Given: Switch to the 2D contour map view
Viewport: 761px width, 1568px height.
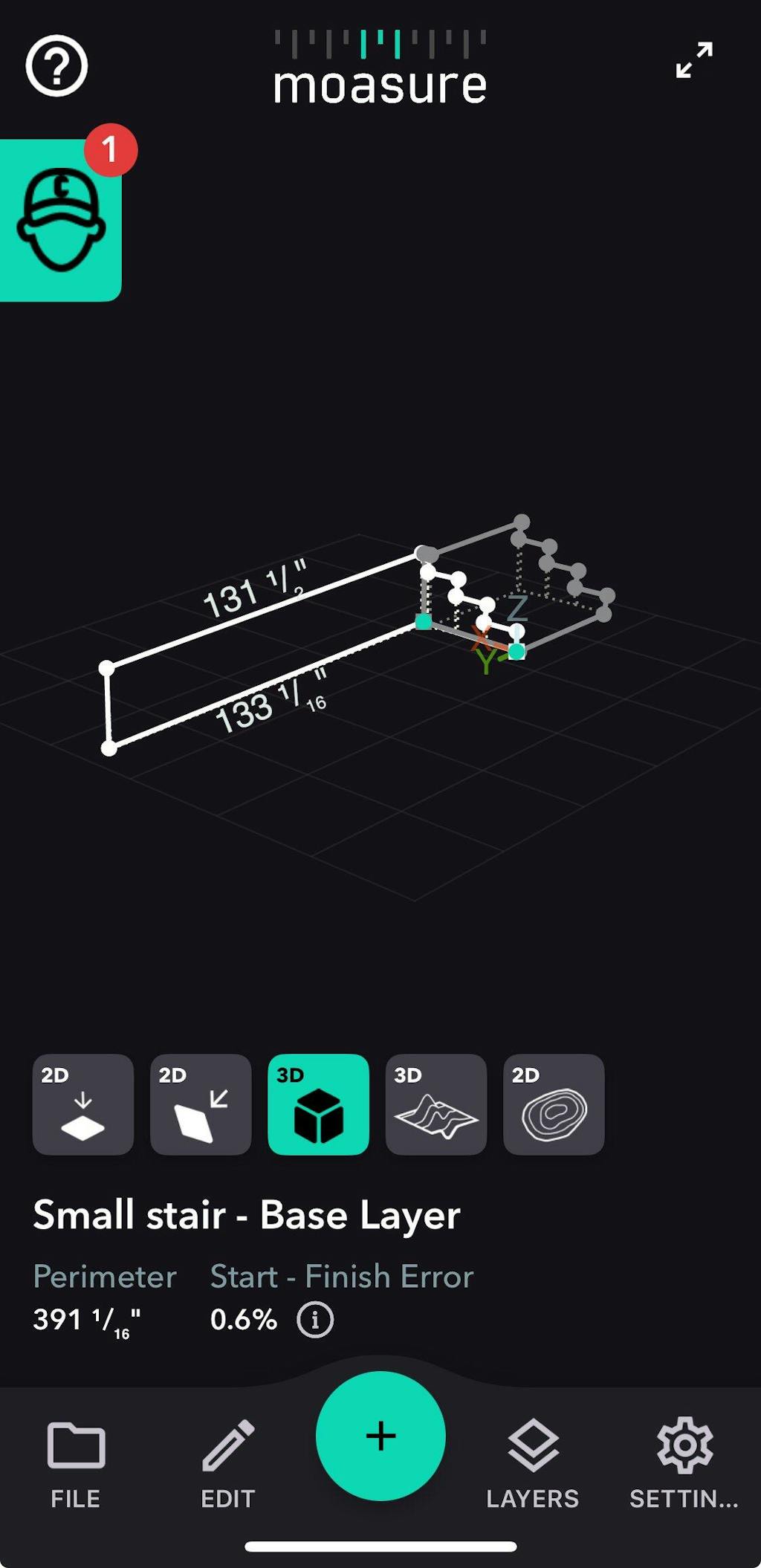Looking at the screenshot, I should point(554,1104).
